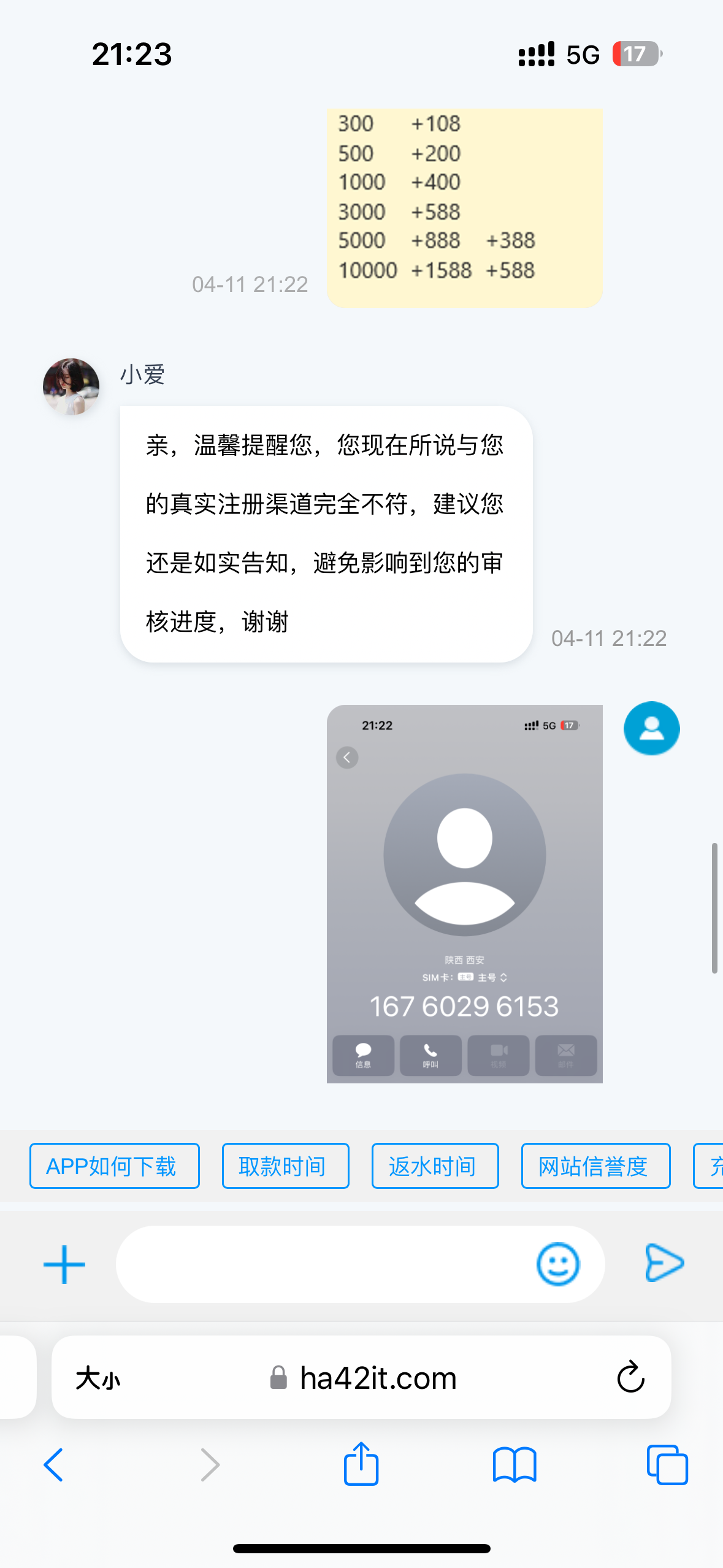Open the 大小 page settings menu
723x1568 pixels.
[x=98, y=1378]
